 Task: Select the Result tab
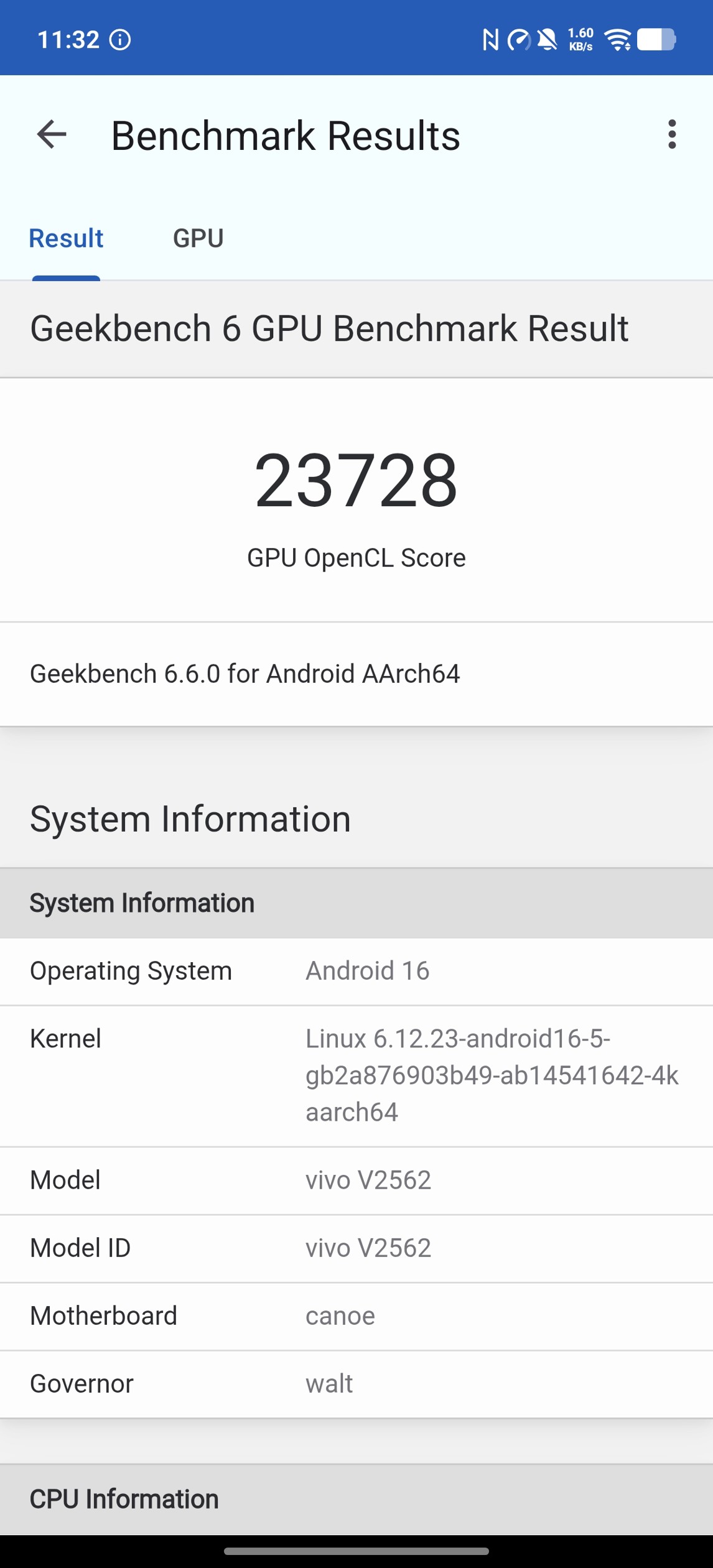[x=66, y=238]
